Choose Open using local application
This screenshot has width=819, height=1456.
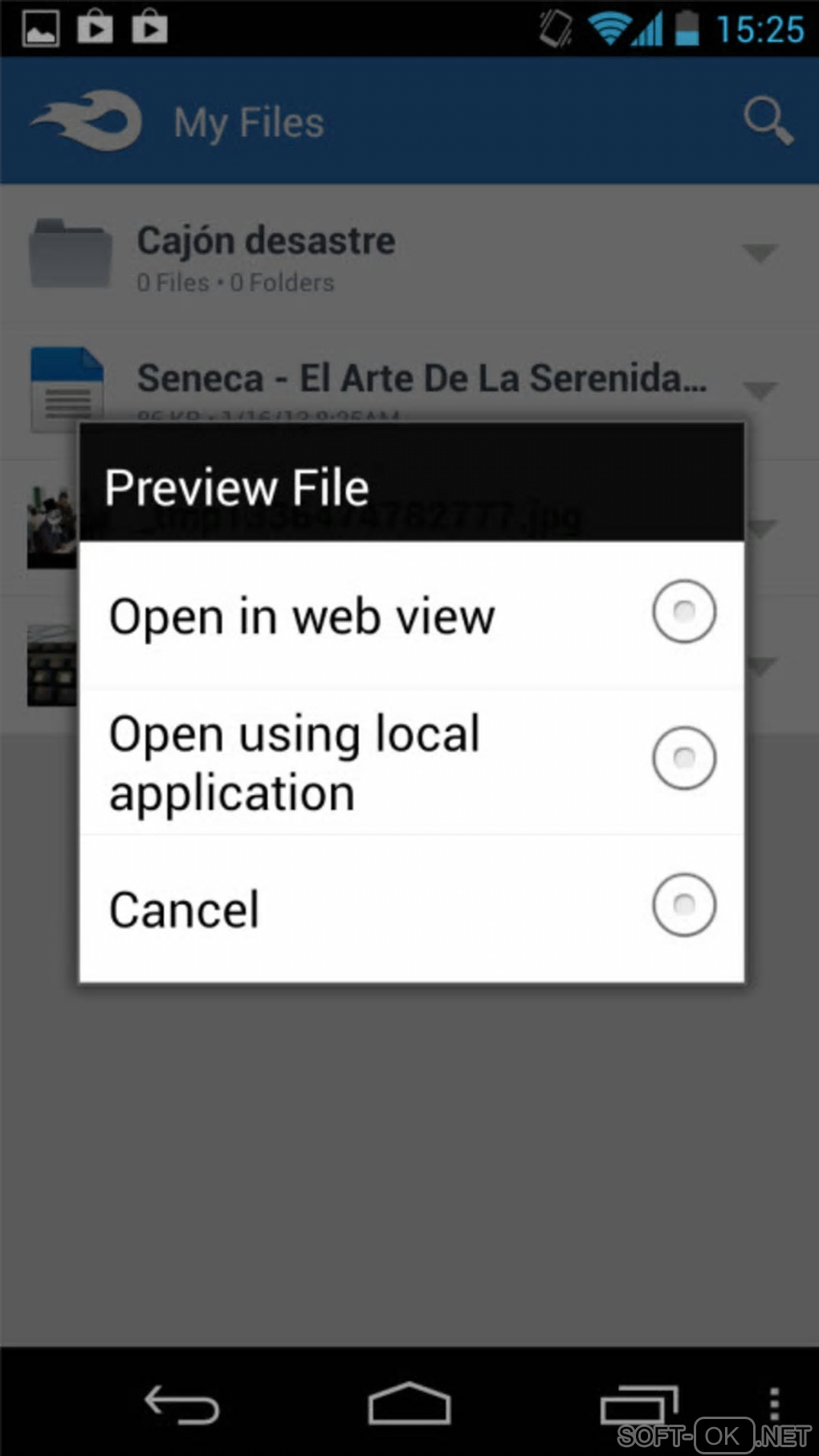[x=411, y=761]
